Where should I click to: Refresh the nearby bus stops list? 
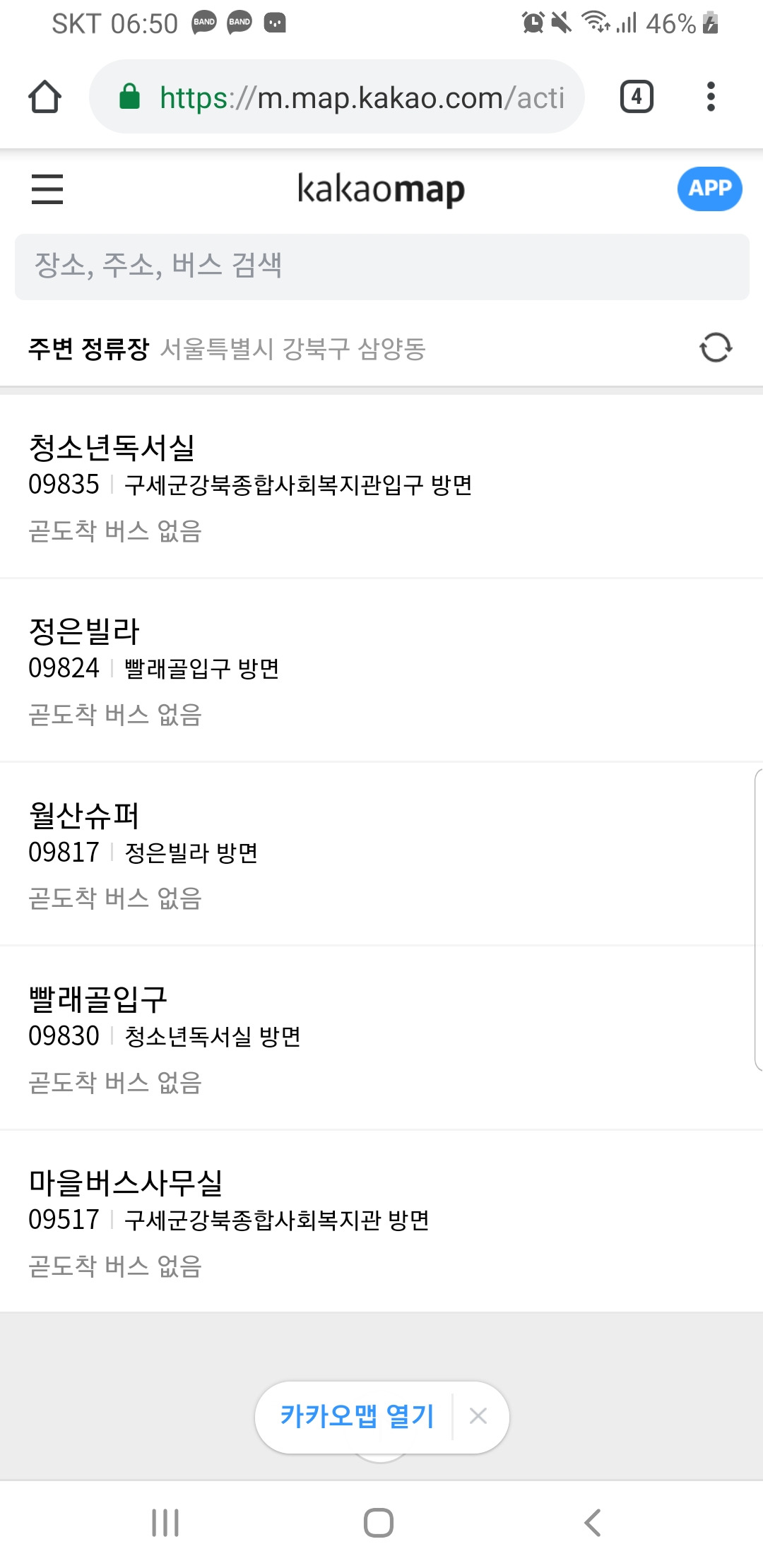pyautogui.click(x=715, y=348)
